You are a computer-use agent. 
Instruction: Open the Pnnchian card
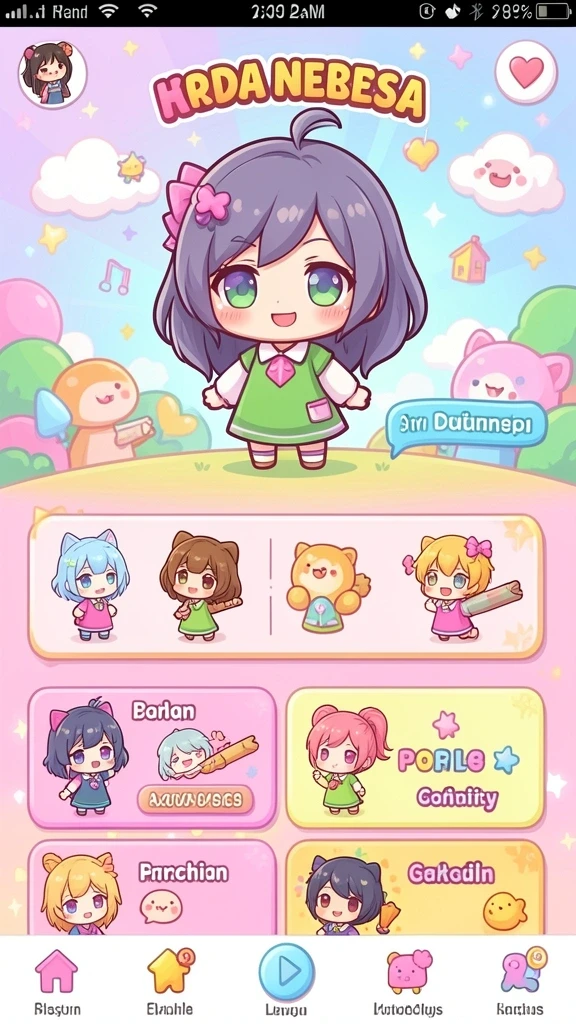152,888
